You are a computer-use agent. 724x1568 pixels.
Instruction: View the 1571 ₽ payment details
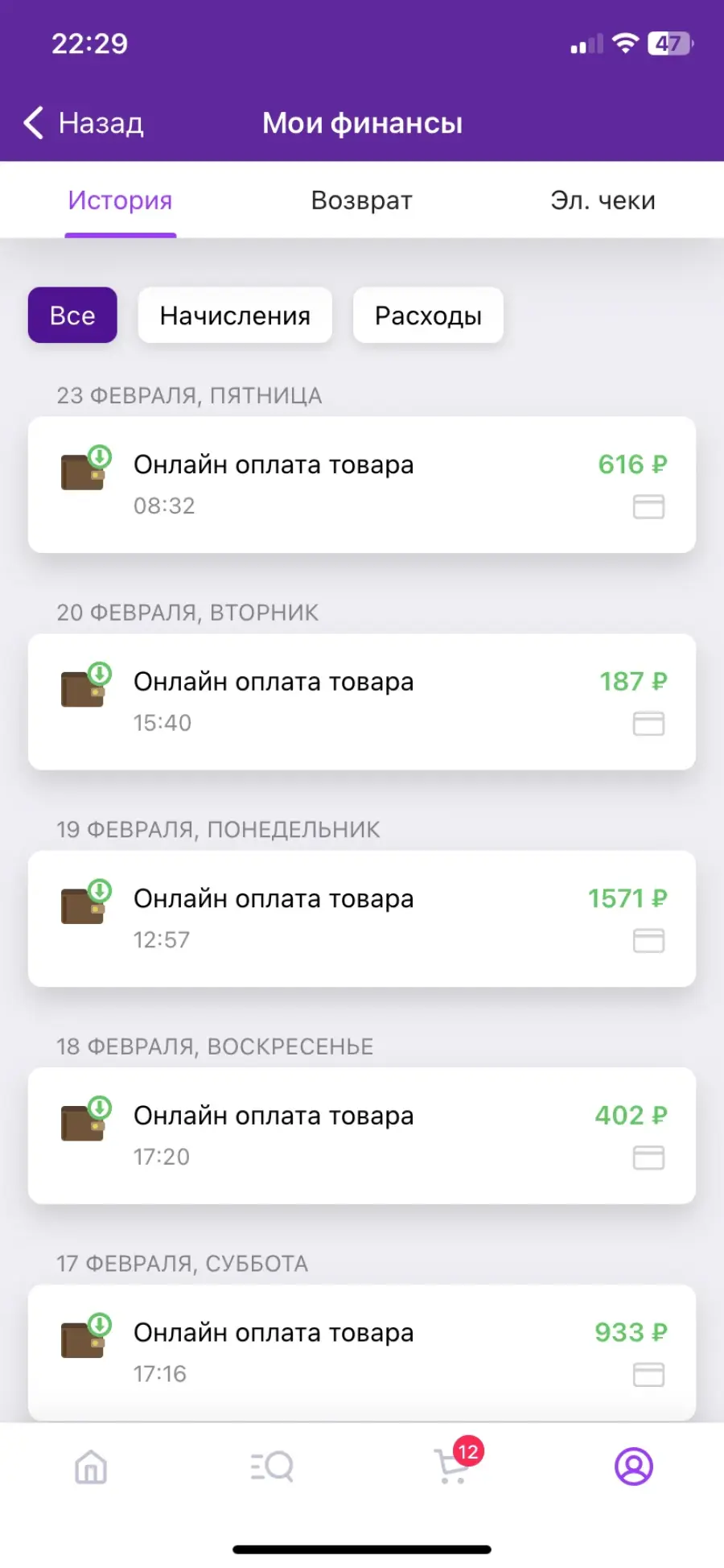(362, 918)
